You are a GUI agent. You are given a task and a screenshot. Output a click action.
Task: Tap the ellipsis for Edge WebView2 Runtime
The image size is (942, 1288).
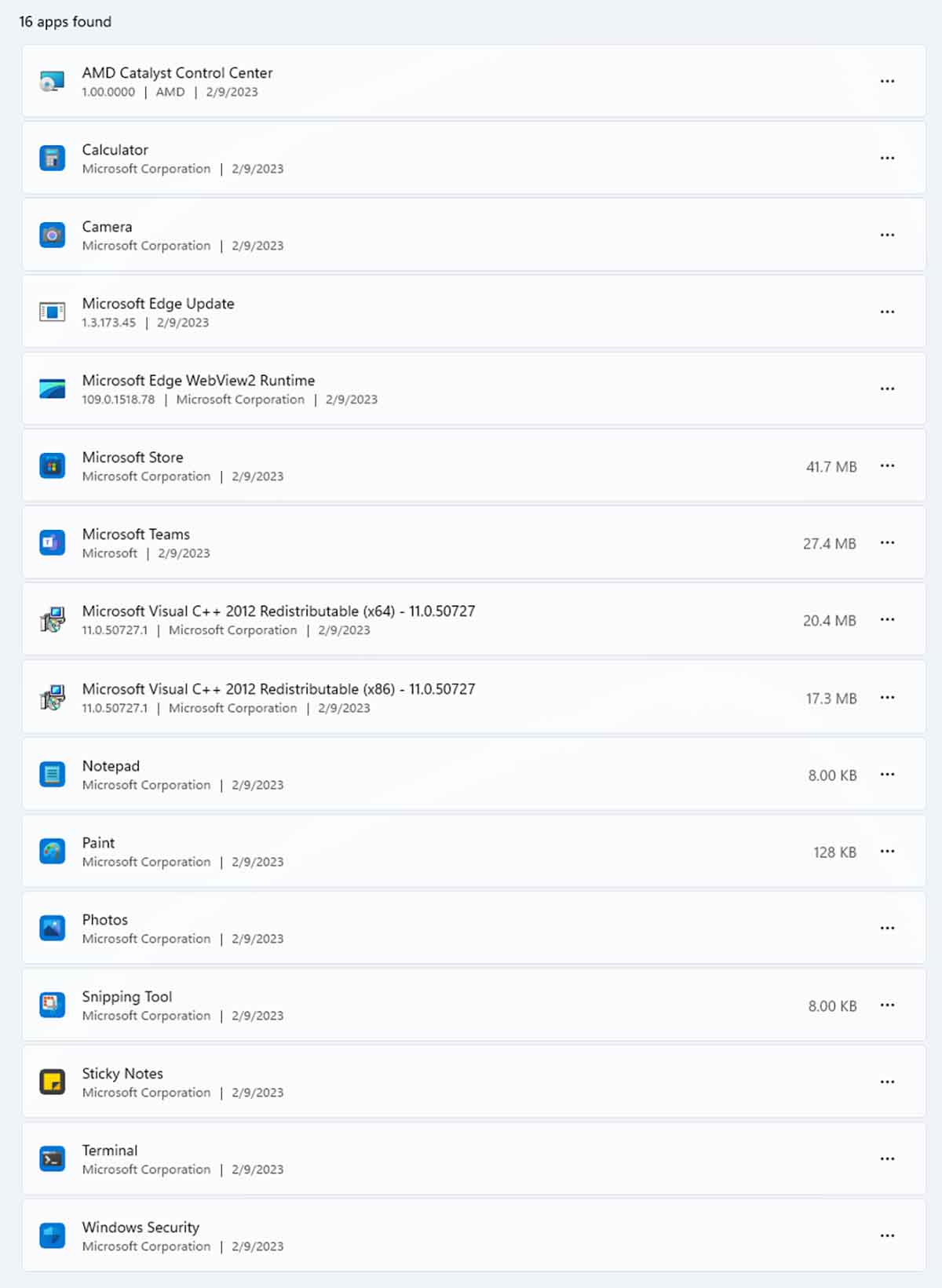pos(887,389)
